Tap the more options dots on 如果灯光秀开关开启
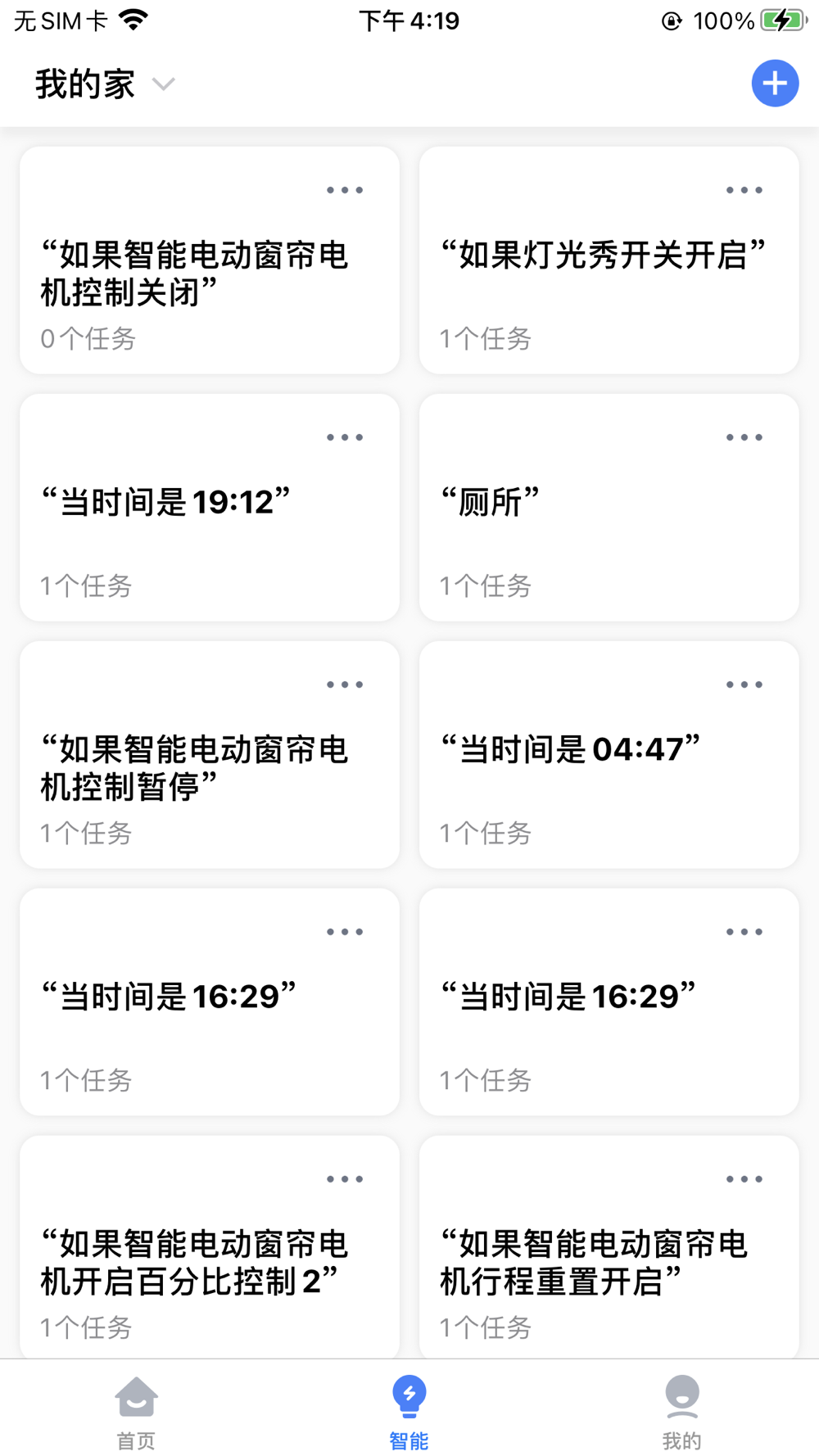Viewport: 819px width, 1456px height. point(744,190)
